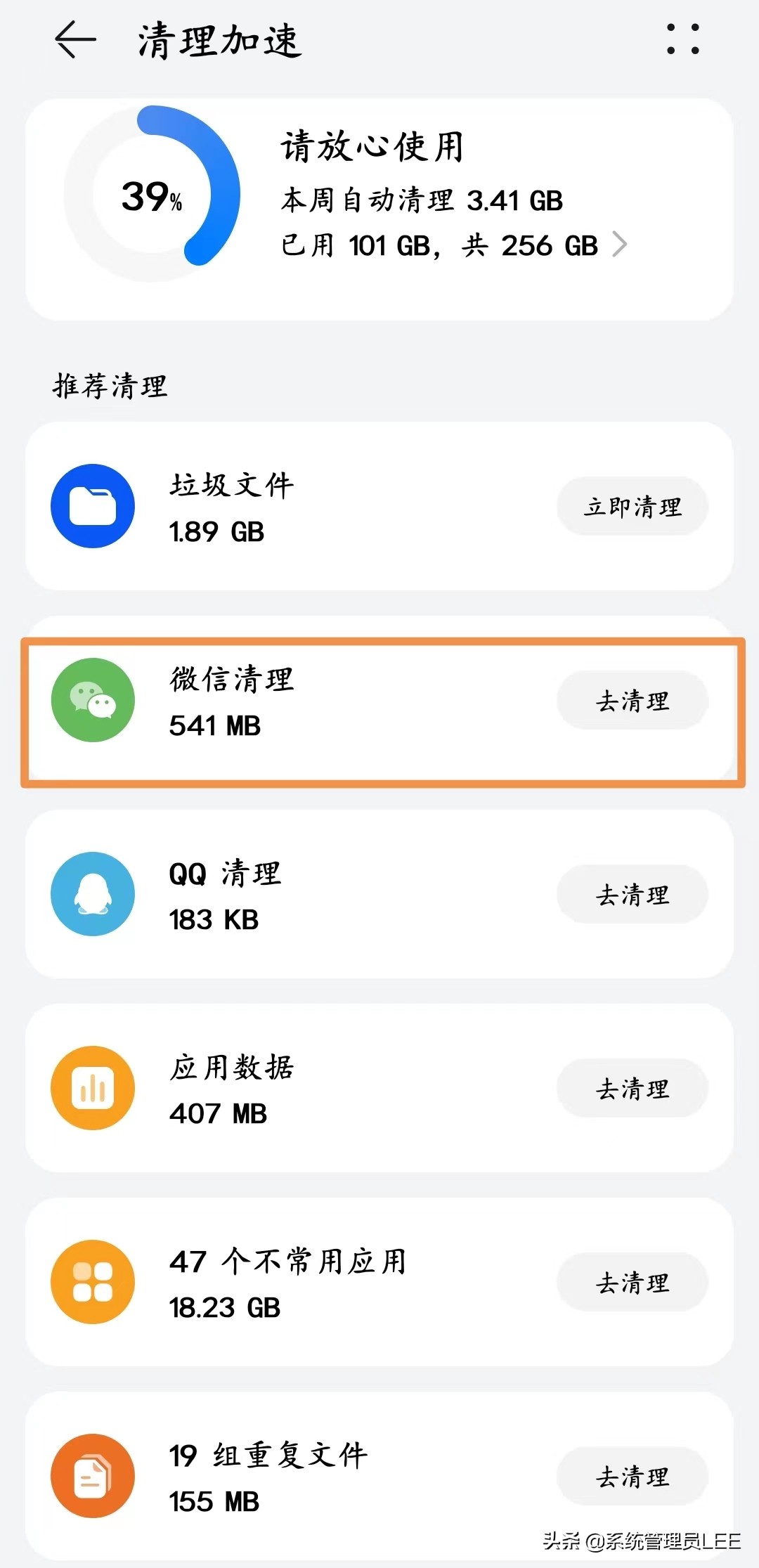The height and width of the screenshot is (1568, 759).
Task: Tap 去清理 for 47 unused apps
Action: (x=632, y=1282)
